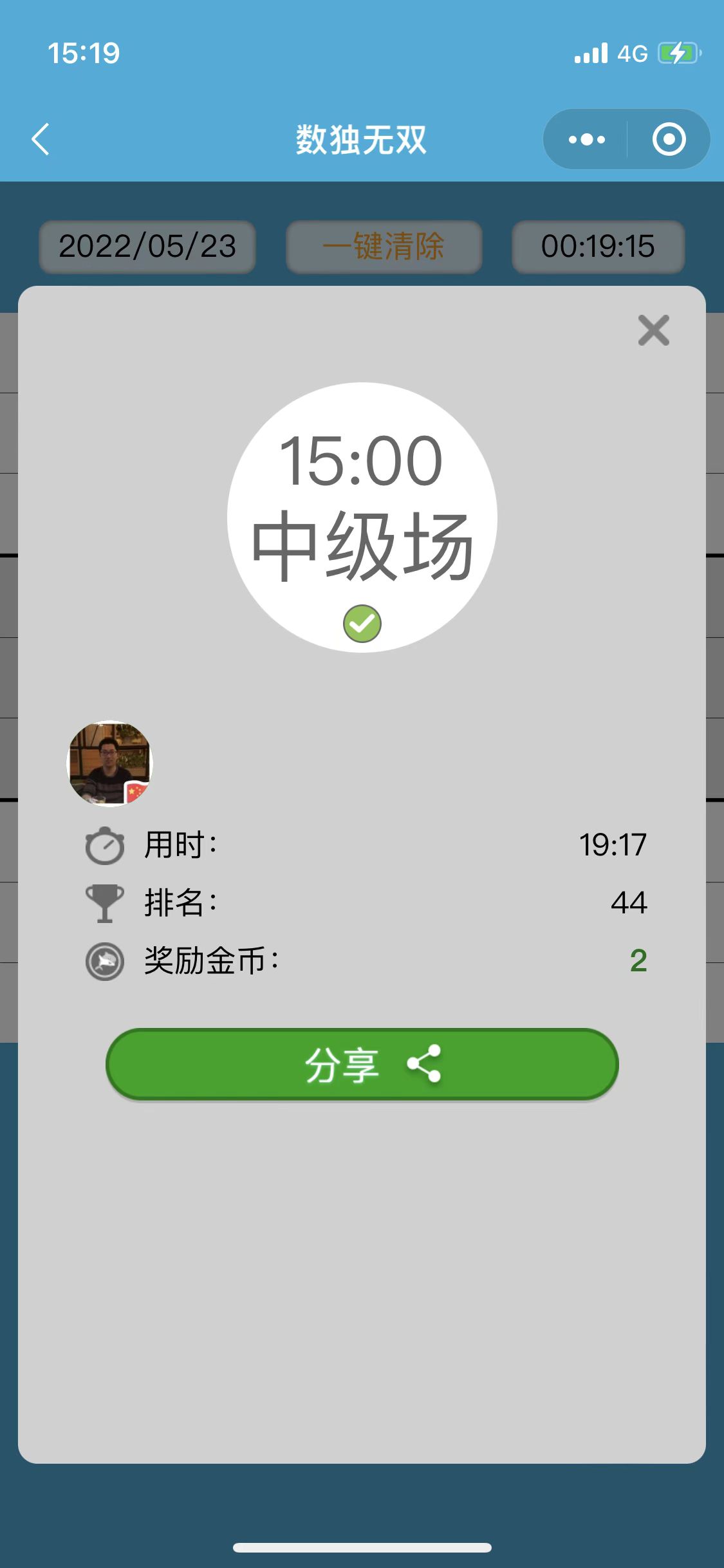This screenshot has height=1568, width=724.
Task: Close the mini program via circle icon
Action: click(x=669, y=139)
